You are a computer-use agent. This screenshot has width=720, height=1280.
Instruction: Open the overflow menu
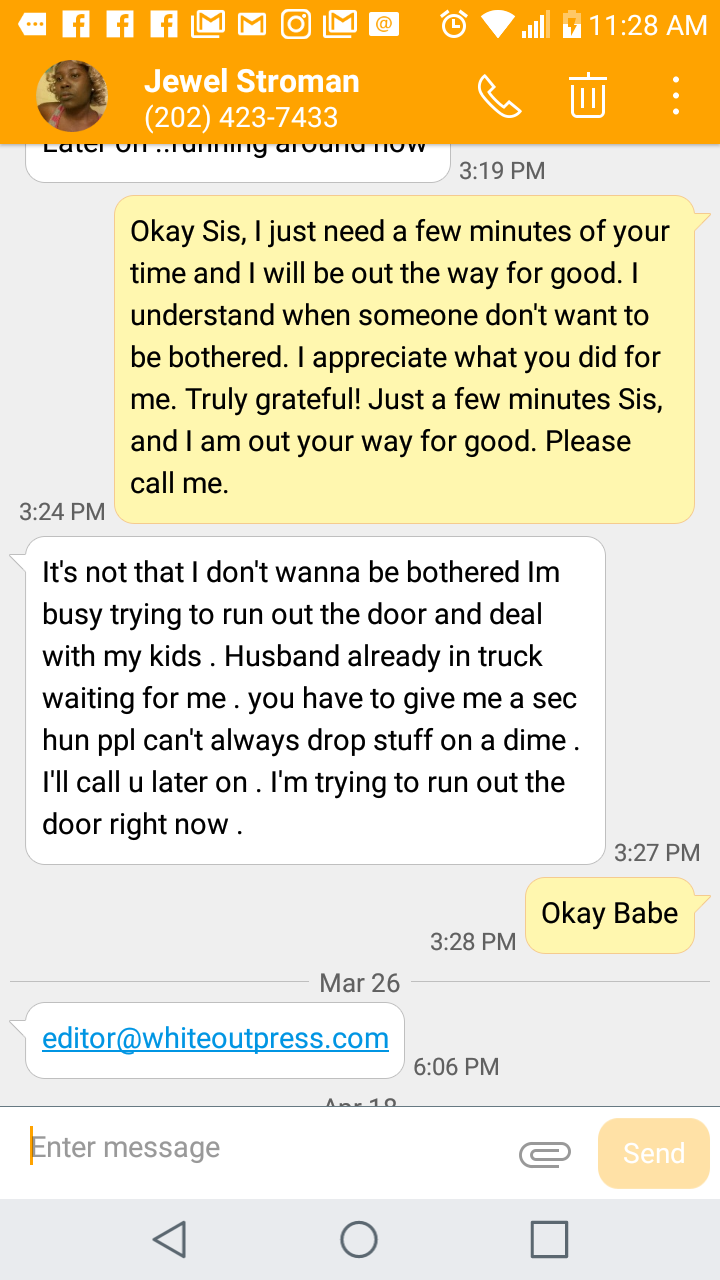[x=676, y=96]
